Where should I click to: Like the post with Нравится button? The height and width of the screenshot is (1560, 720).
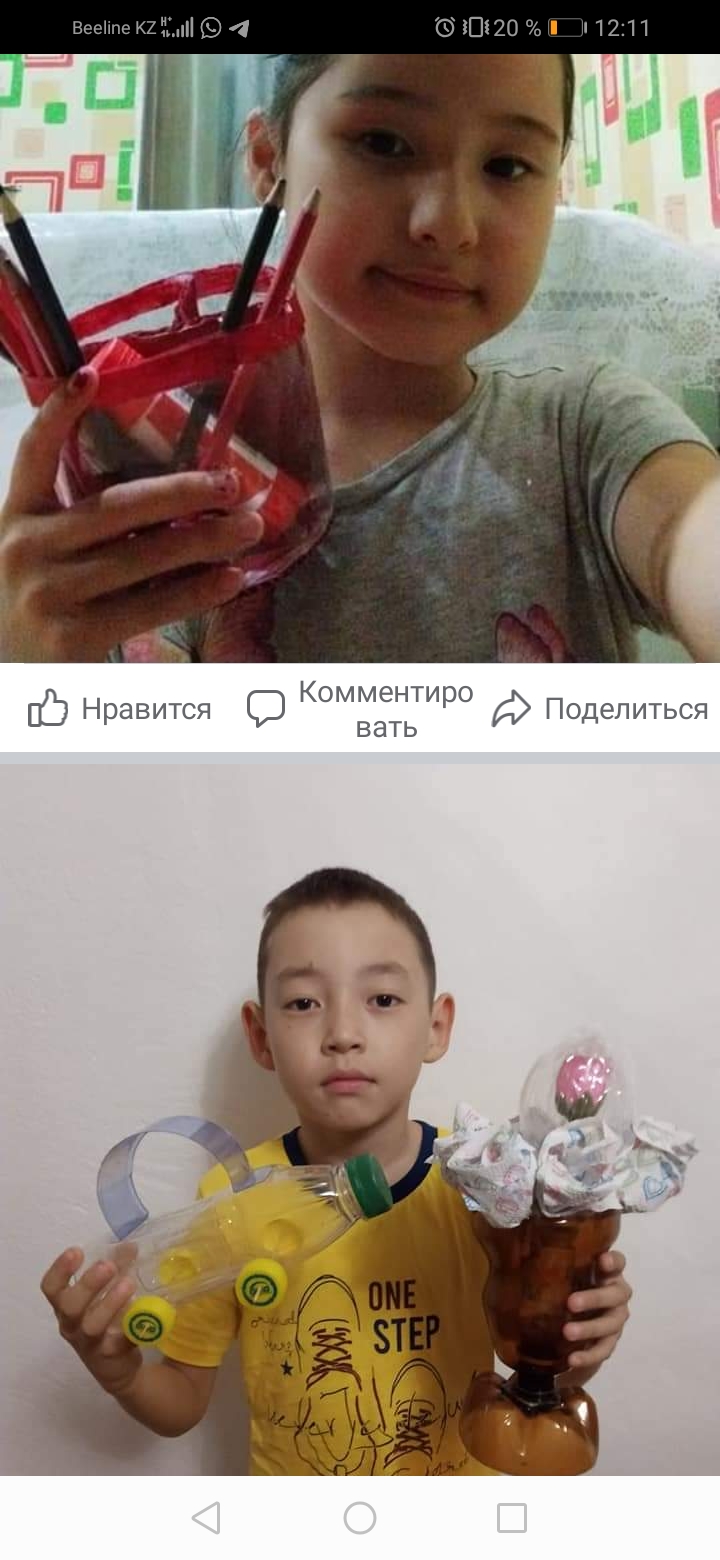(x=120, y=709)
